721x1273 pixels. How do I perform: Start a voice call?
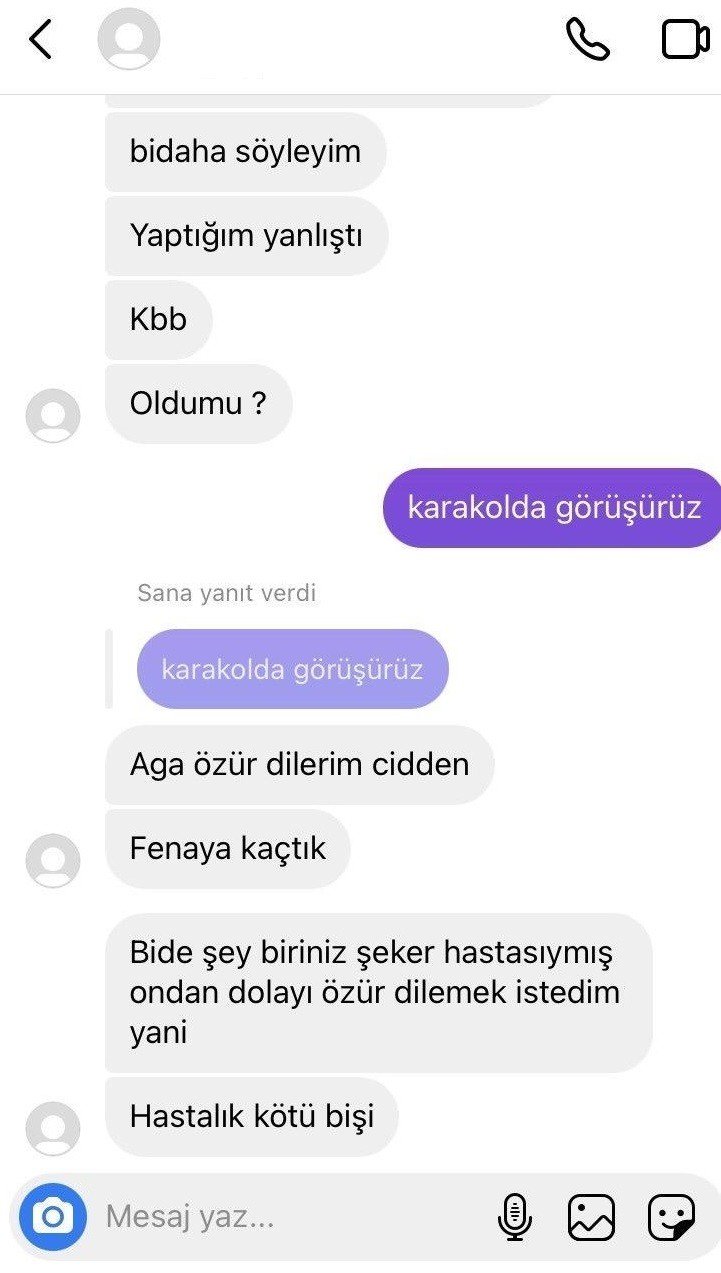pos(588,40)
